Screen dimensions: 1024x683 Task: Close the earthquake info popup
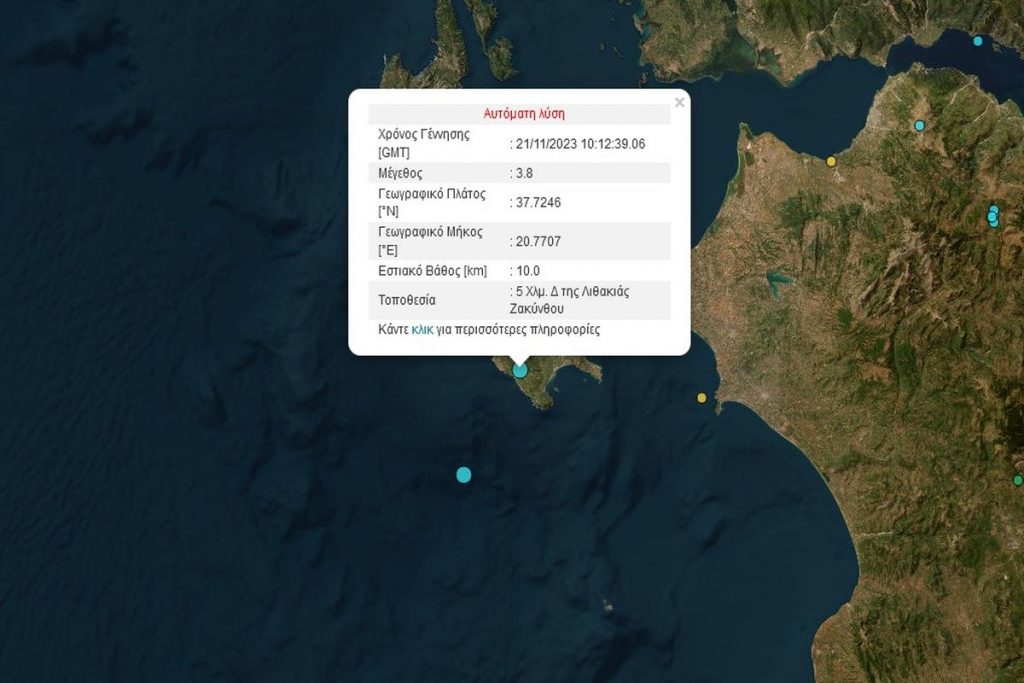click(x=680, y=102)
